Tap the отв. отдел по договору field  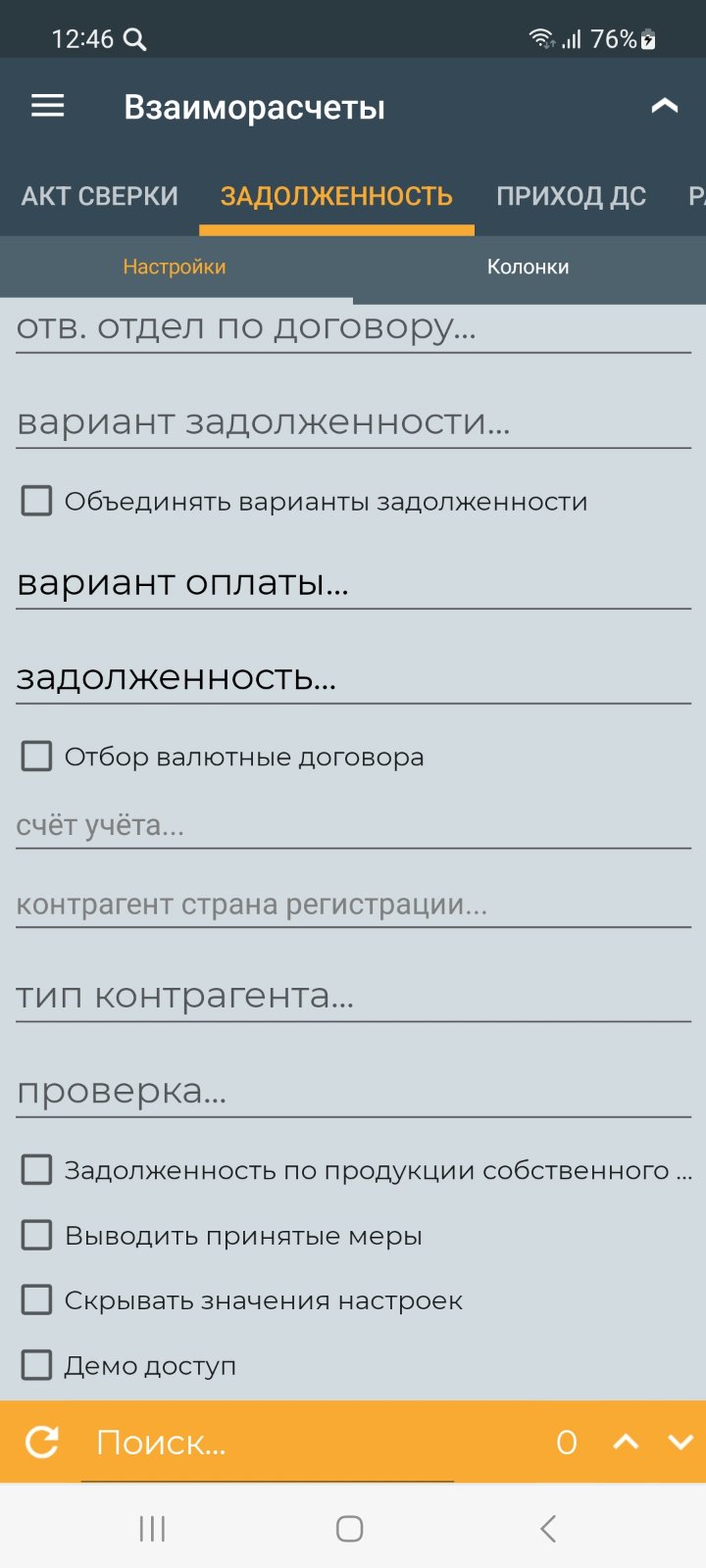coord(353,328)
